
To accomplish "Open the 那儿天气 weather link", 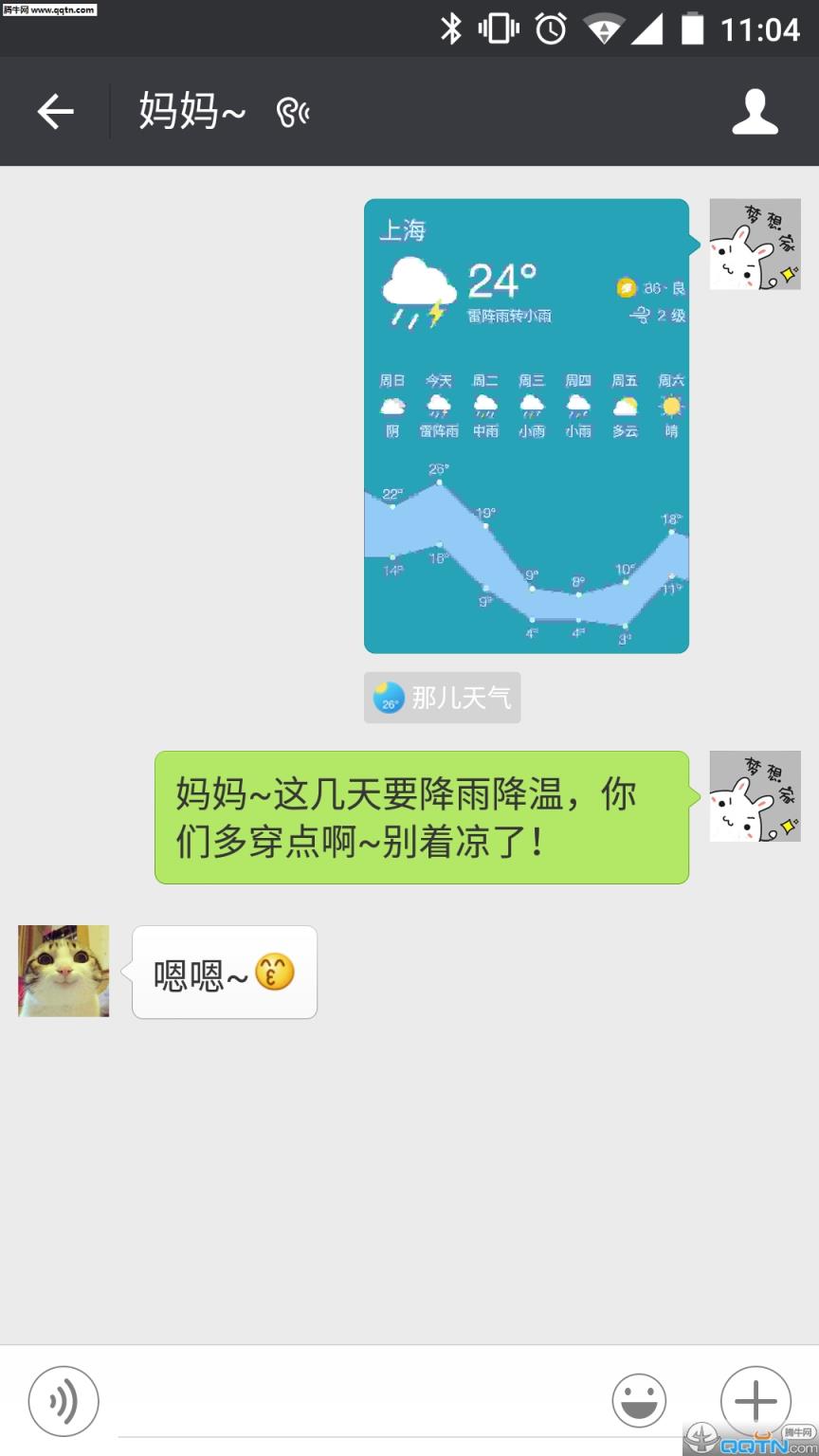I will [x=460, y=698].
